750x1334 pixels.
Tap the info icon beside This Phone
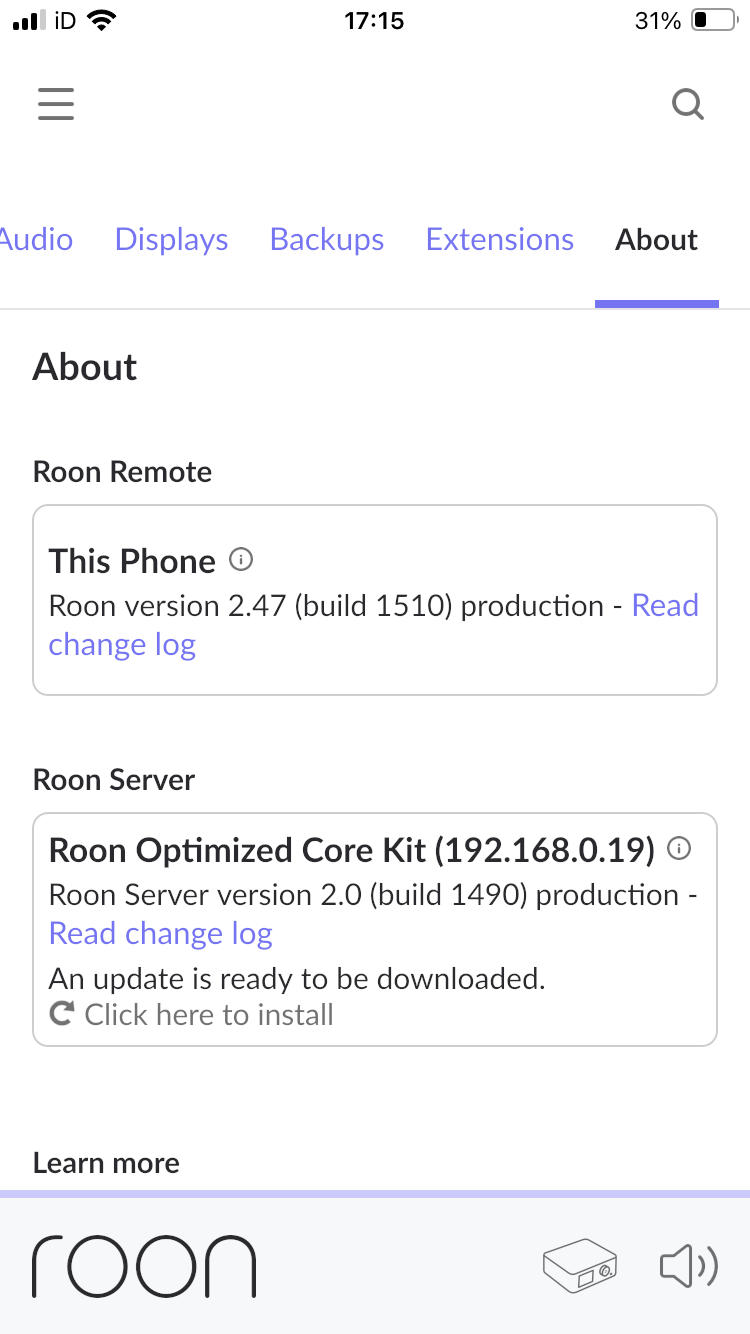point(241,560)
